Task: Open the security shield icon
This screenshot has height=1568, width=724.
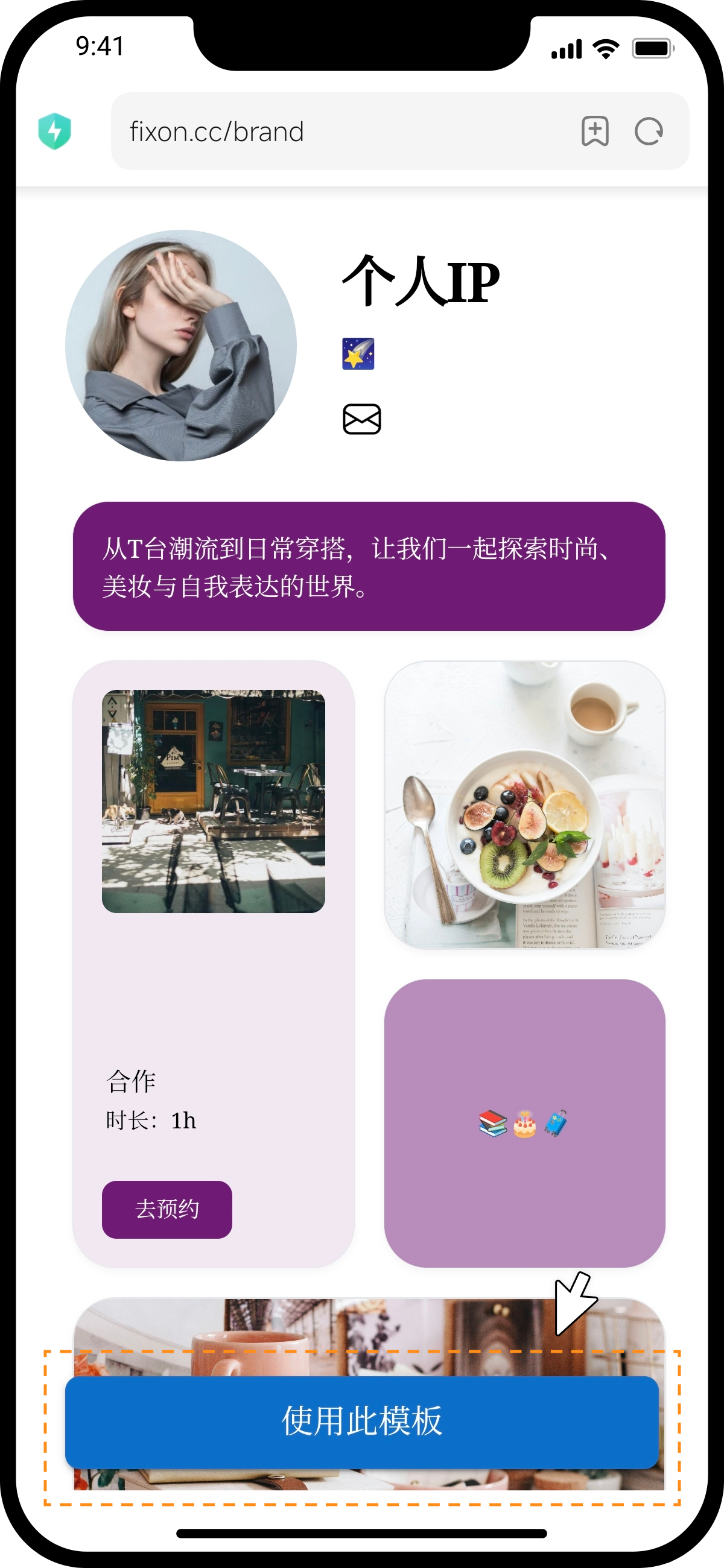Action: [55, 131]
